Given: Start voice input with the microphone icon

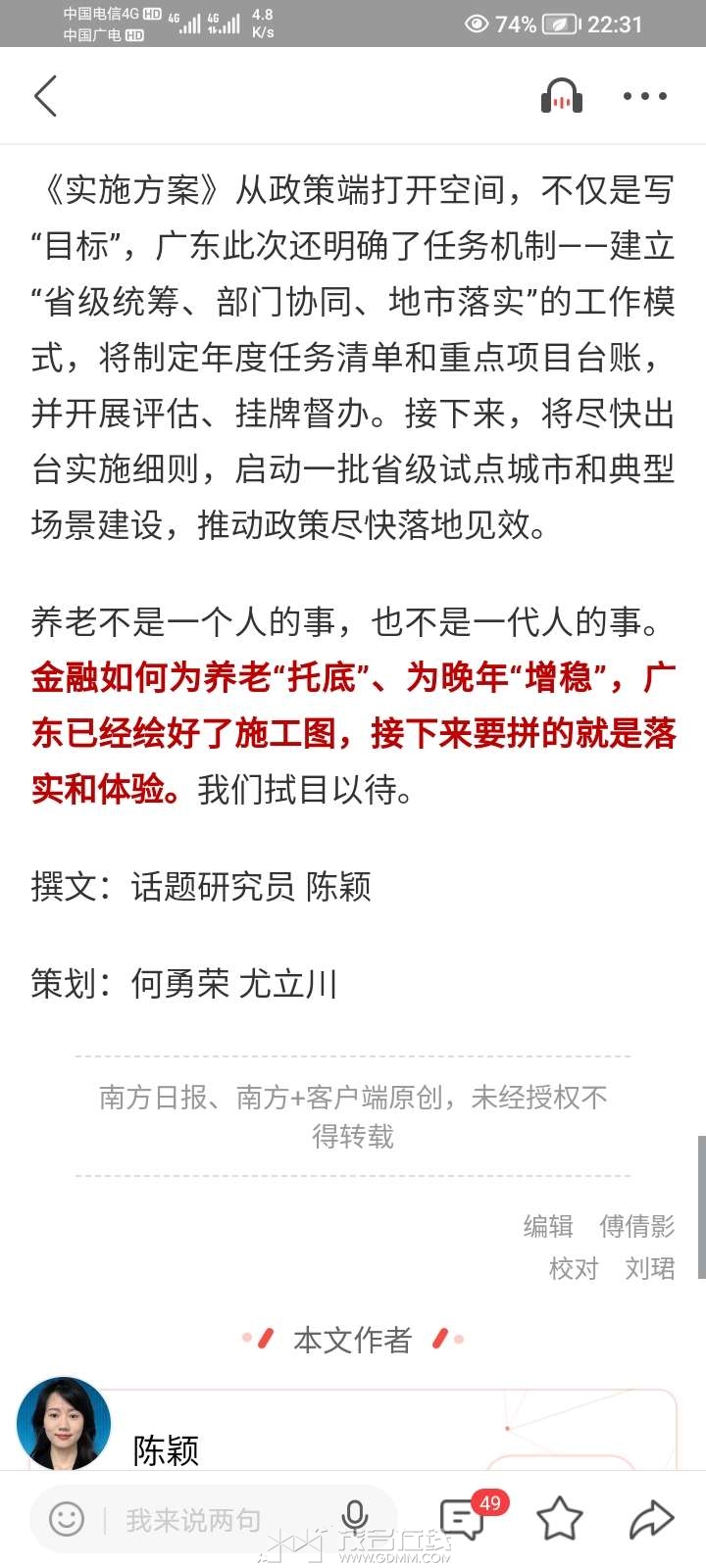Looking at the screenshot, I should point(355,1519).
